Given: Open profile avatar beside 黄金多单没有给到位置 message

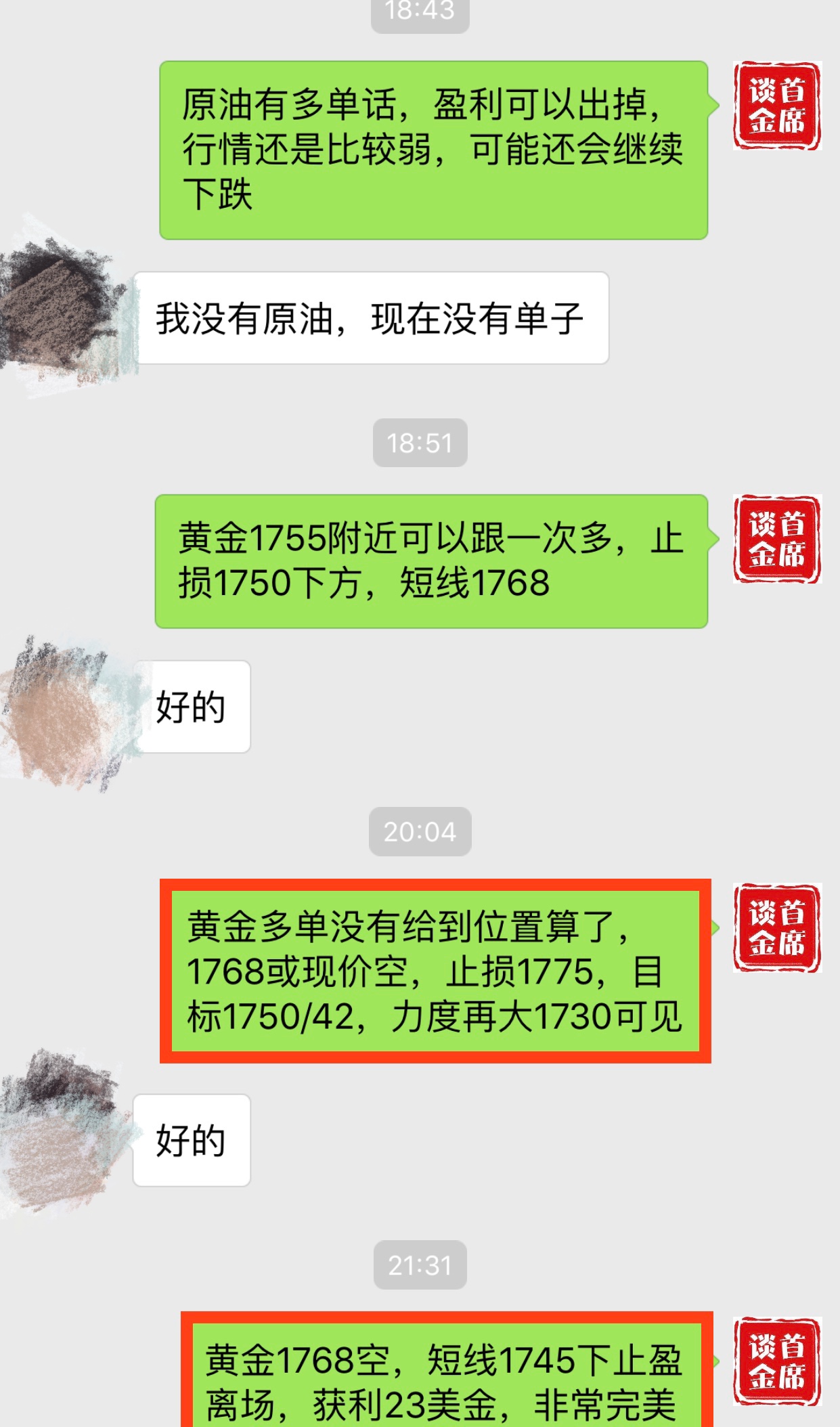Looking at the screenshot, I should tap(776, 928).
